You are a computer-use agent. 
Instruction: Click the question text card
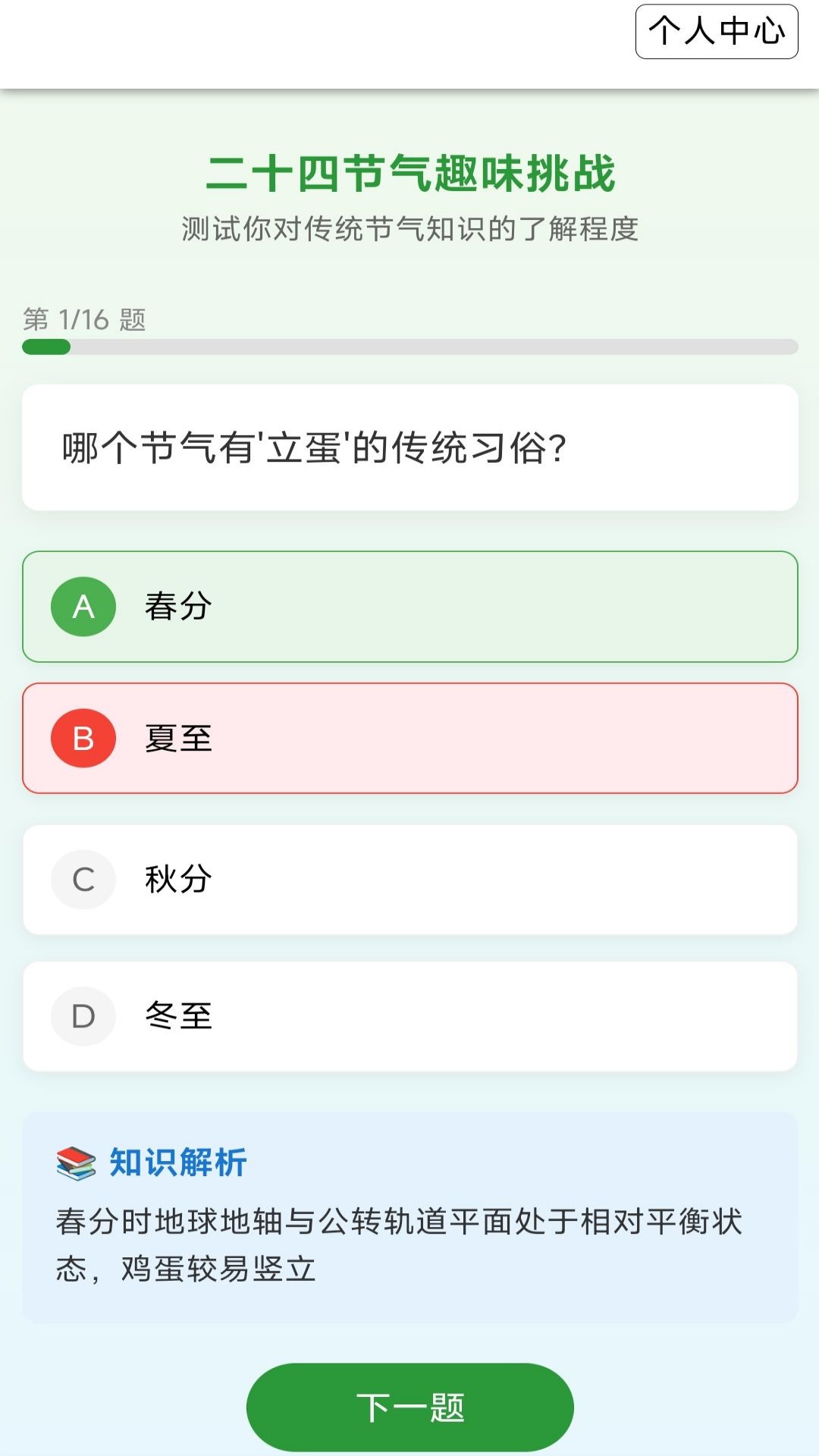[x=409, y=447]
